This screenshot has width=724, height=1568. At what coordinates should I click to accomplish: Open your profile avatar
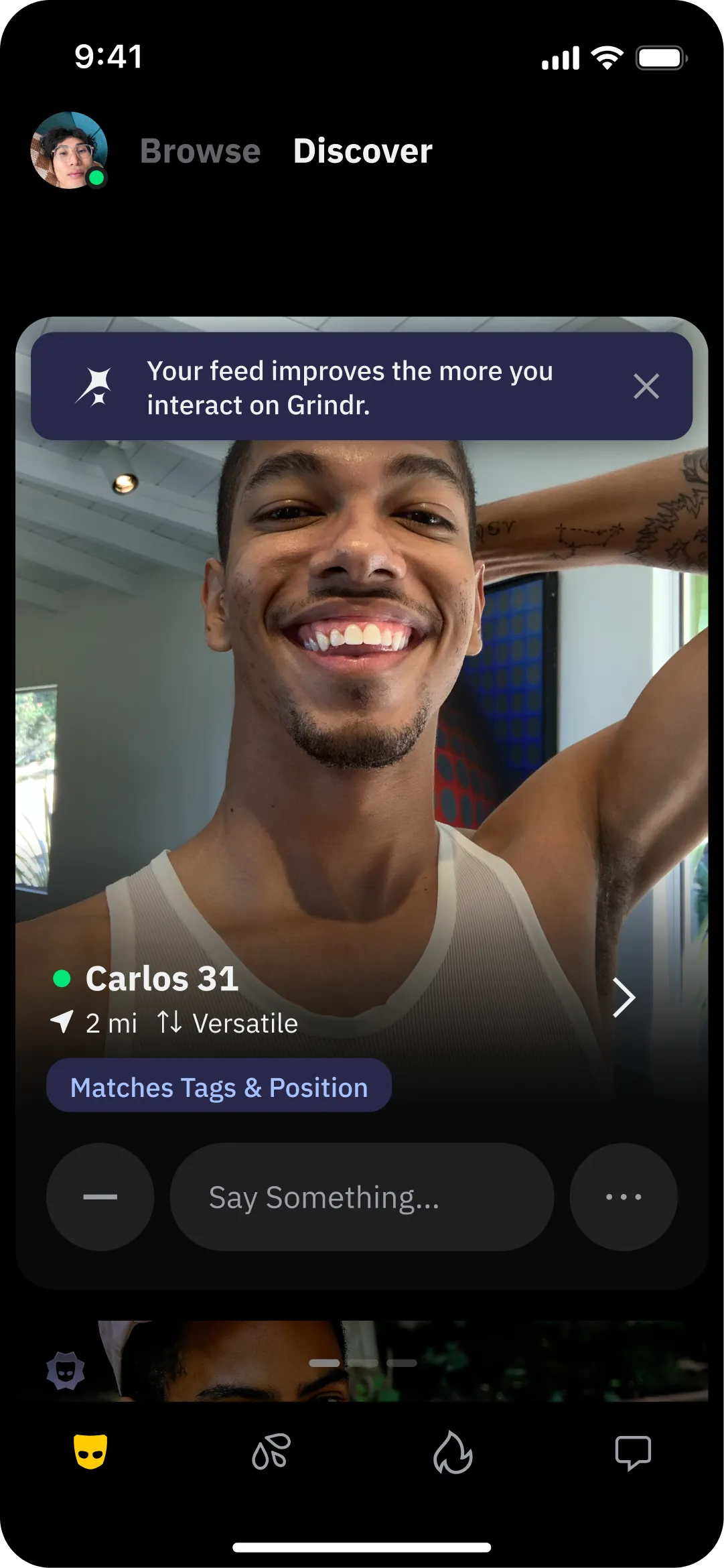pos(69,150)
